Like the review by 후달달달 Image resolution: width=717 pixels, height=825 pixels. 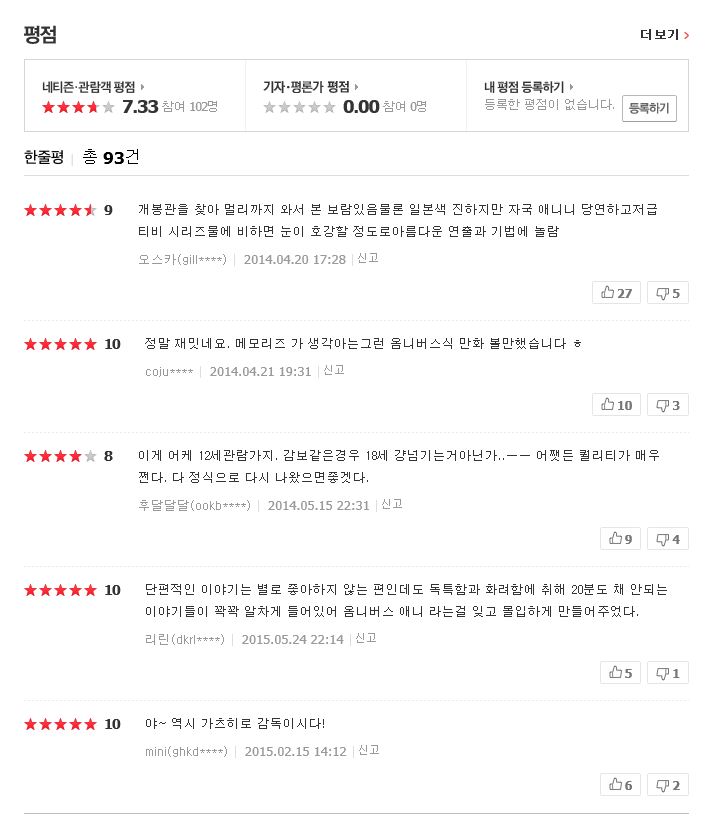coord(620,539)
